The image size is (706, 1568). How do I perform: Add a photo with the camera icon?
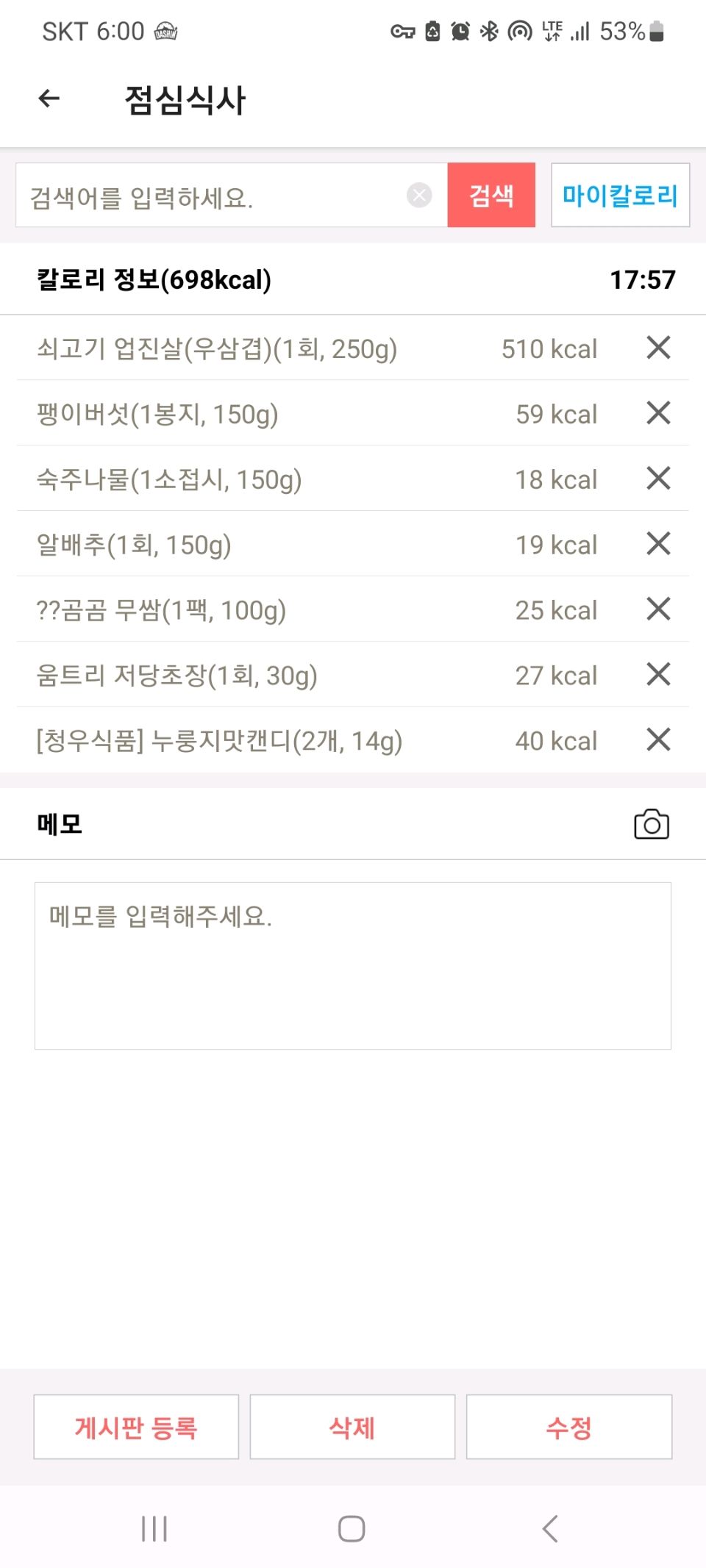pyautogui.click(x=651, y=824)
